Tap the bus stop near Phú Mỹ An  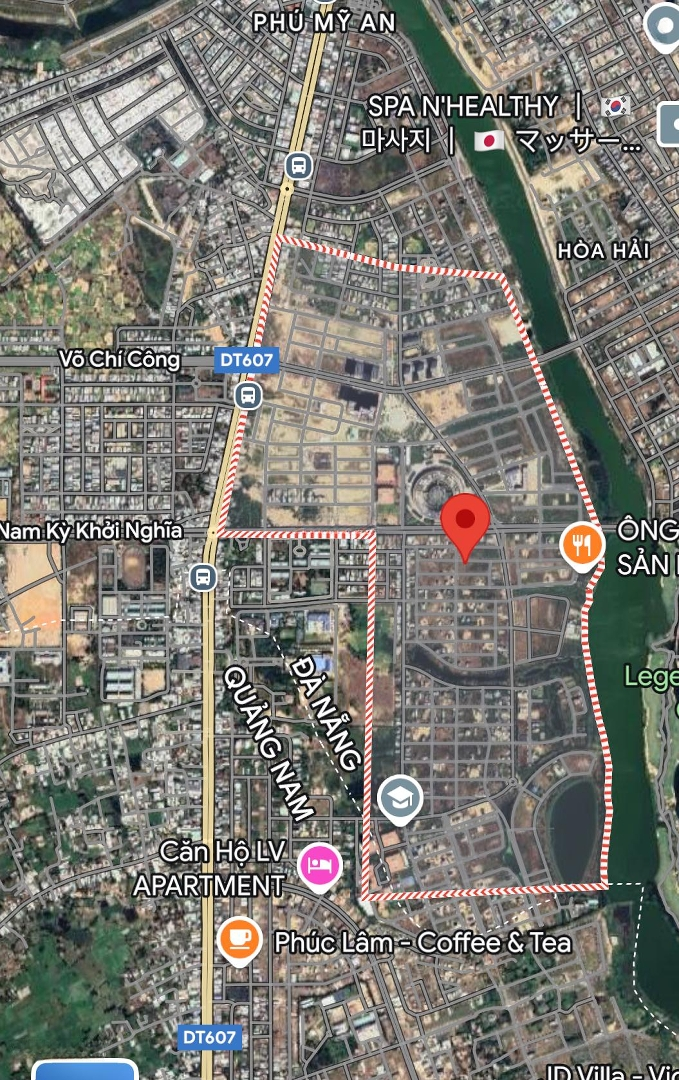(297, 164)
